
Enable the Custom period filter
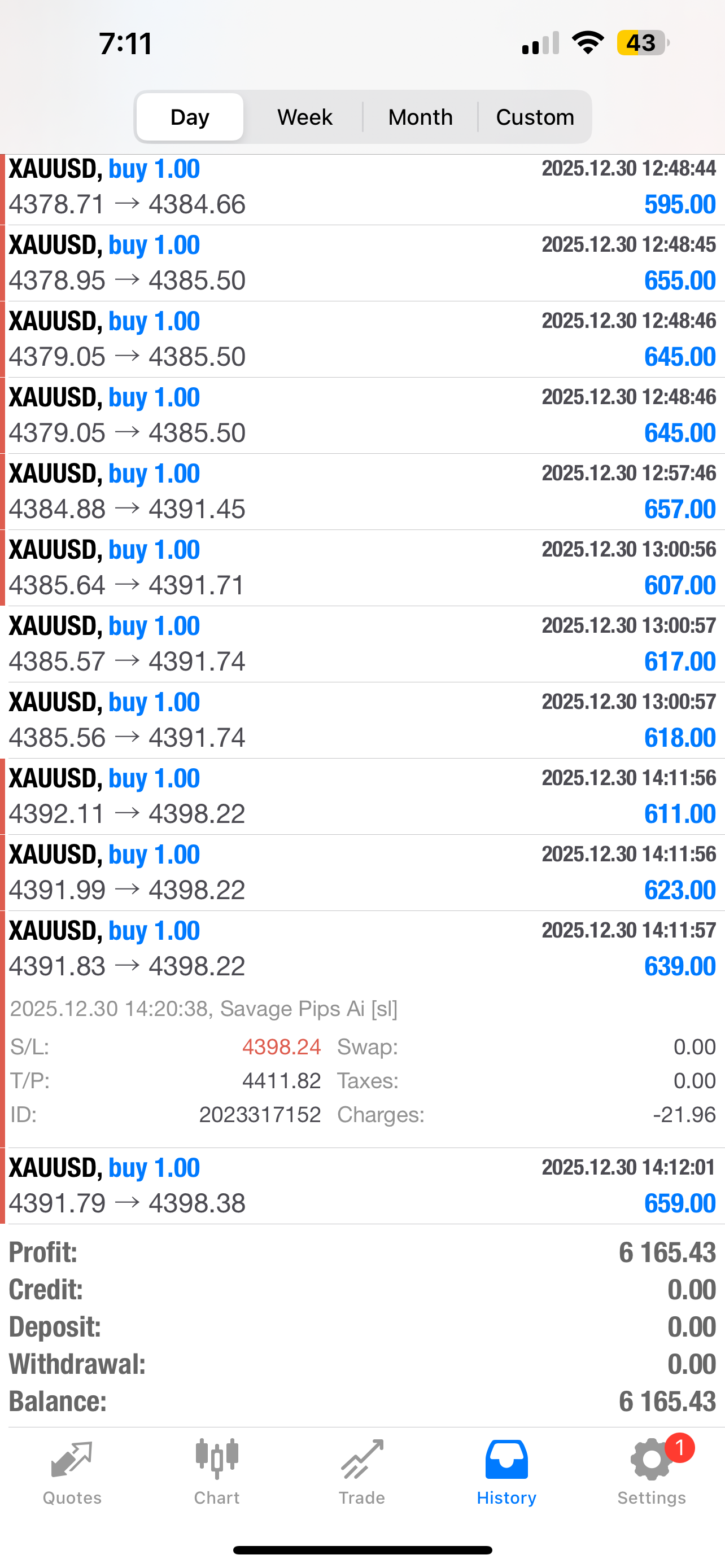pyautogui.click(x=535, y=116)
